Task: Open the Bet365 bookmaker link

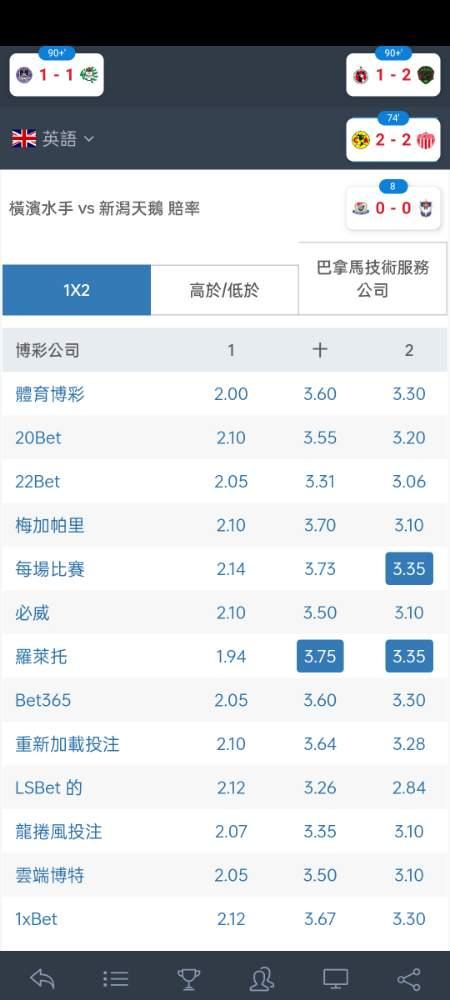Action: pos(43,700)
